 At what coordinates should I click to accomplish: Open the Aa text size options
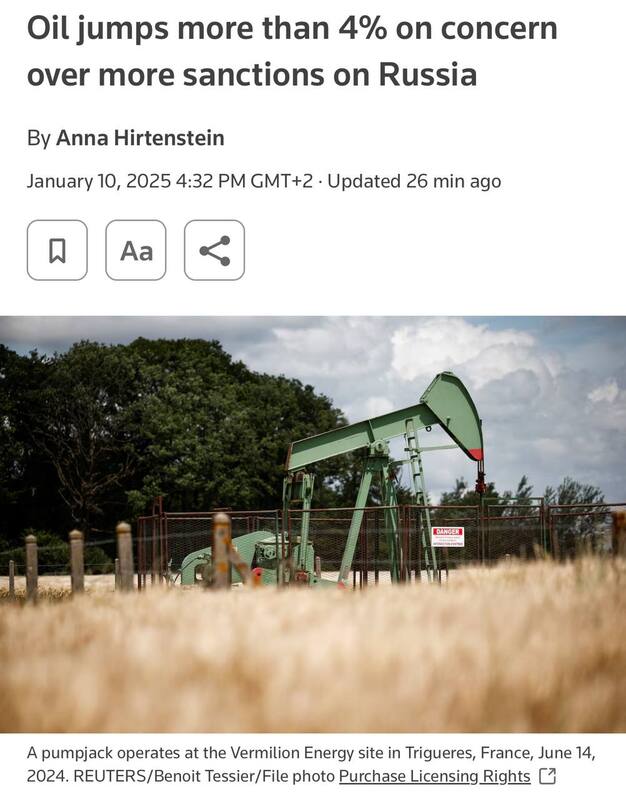pos(136,250)
